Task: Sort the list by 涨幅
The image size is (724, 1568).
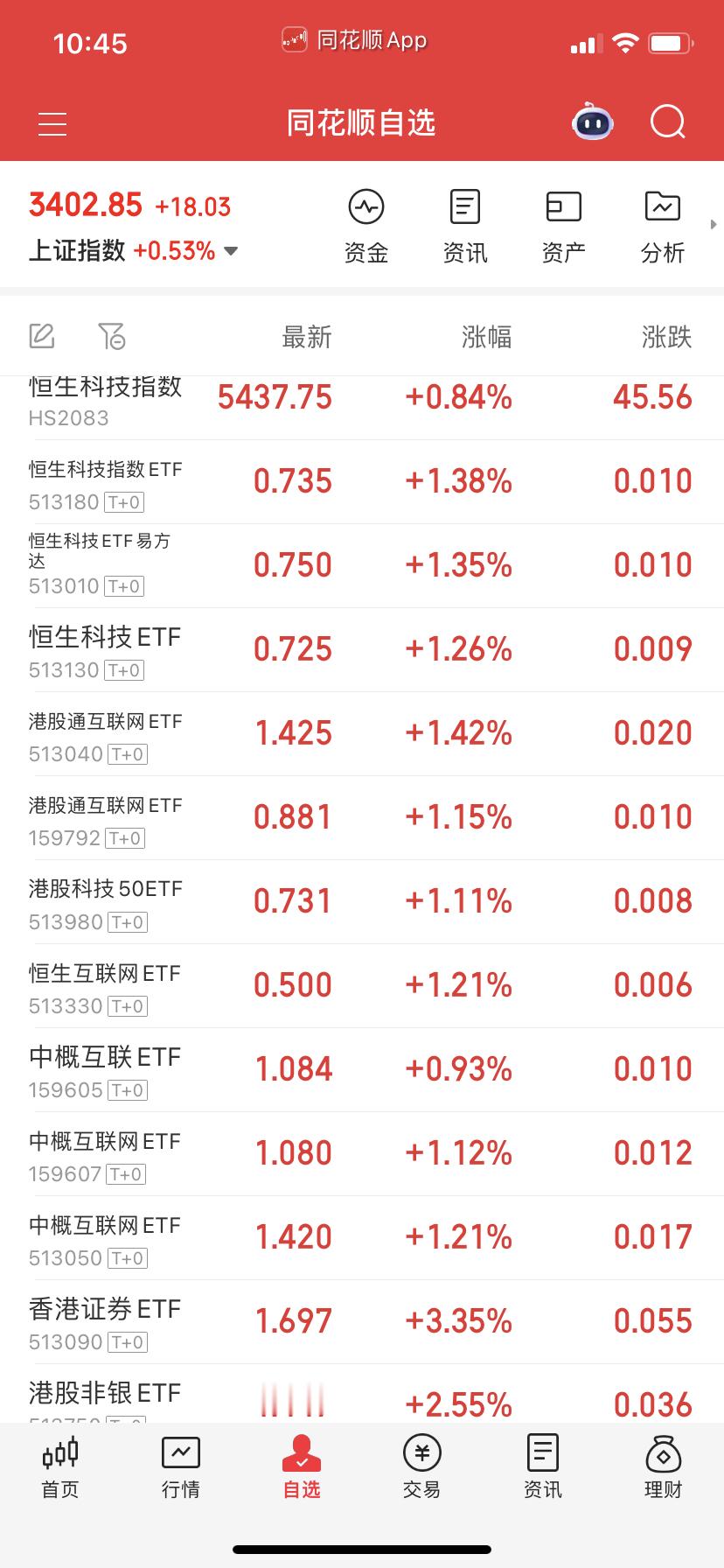Action: point(486,337)
